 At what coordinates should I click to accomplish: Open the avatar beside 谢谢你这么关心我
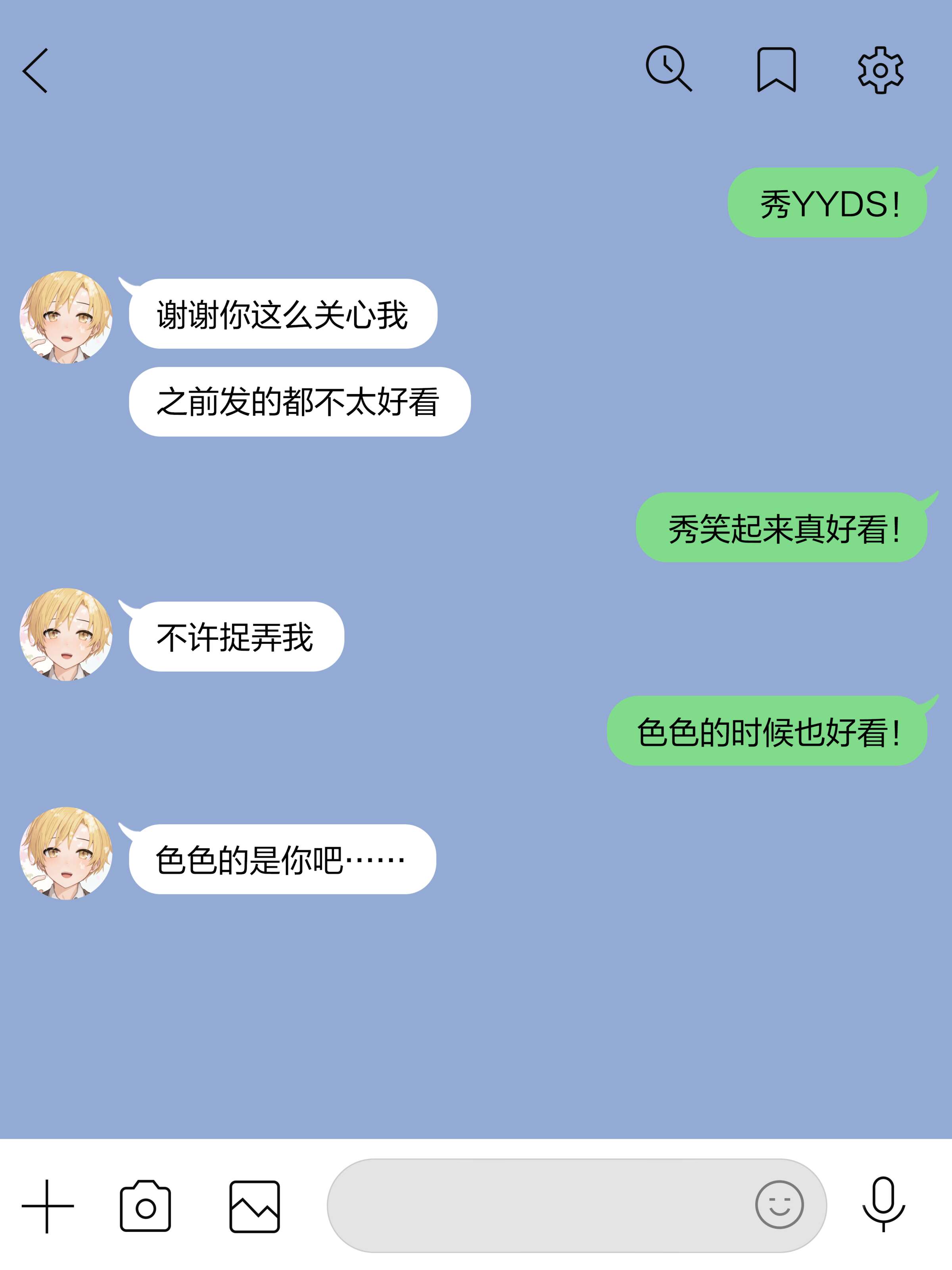(66, 317)
